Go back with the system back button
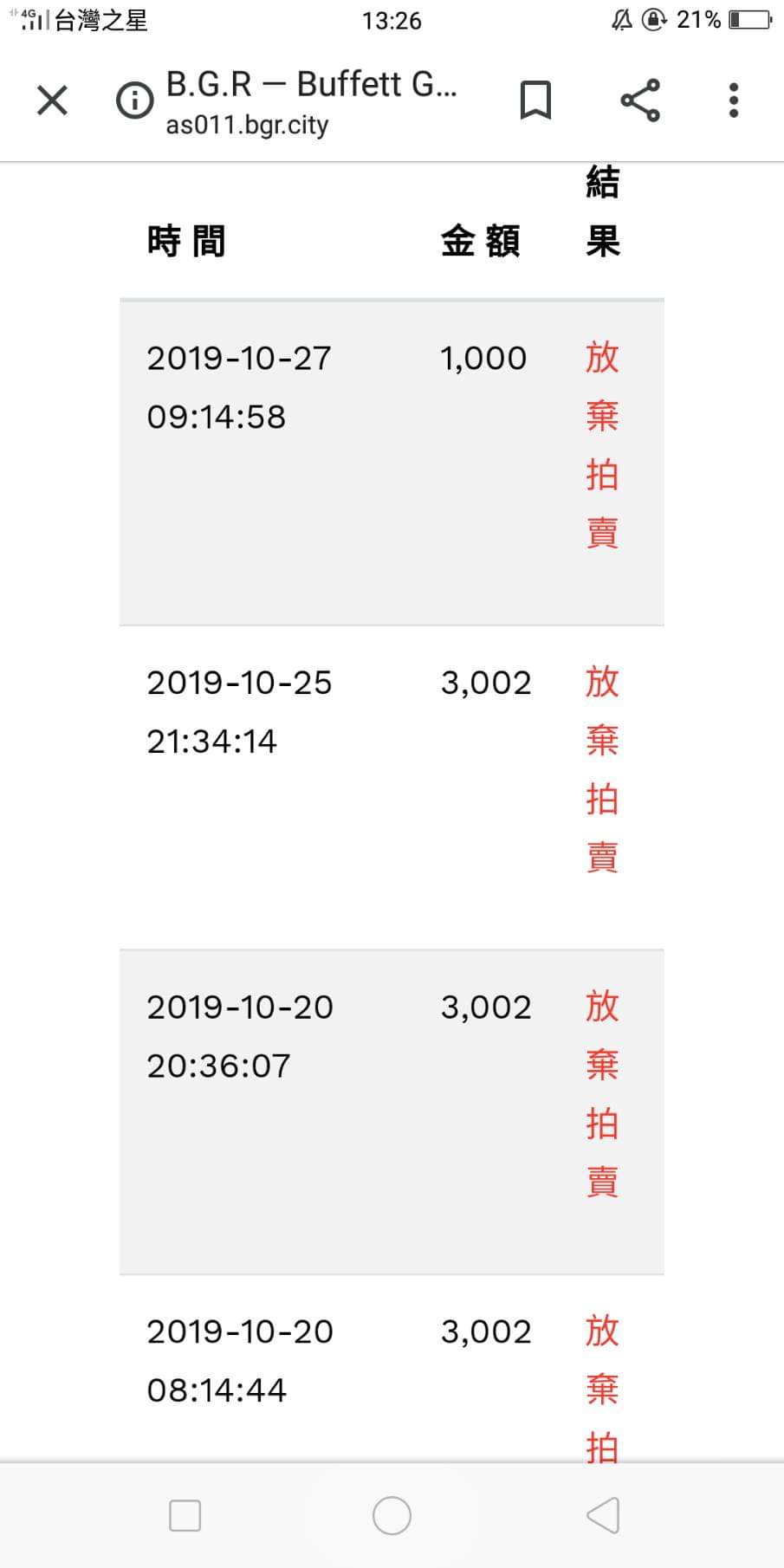 click(x=603, y=1515)
